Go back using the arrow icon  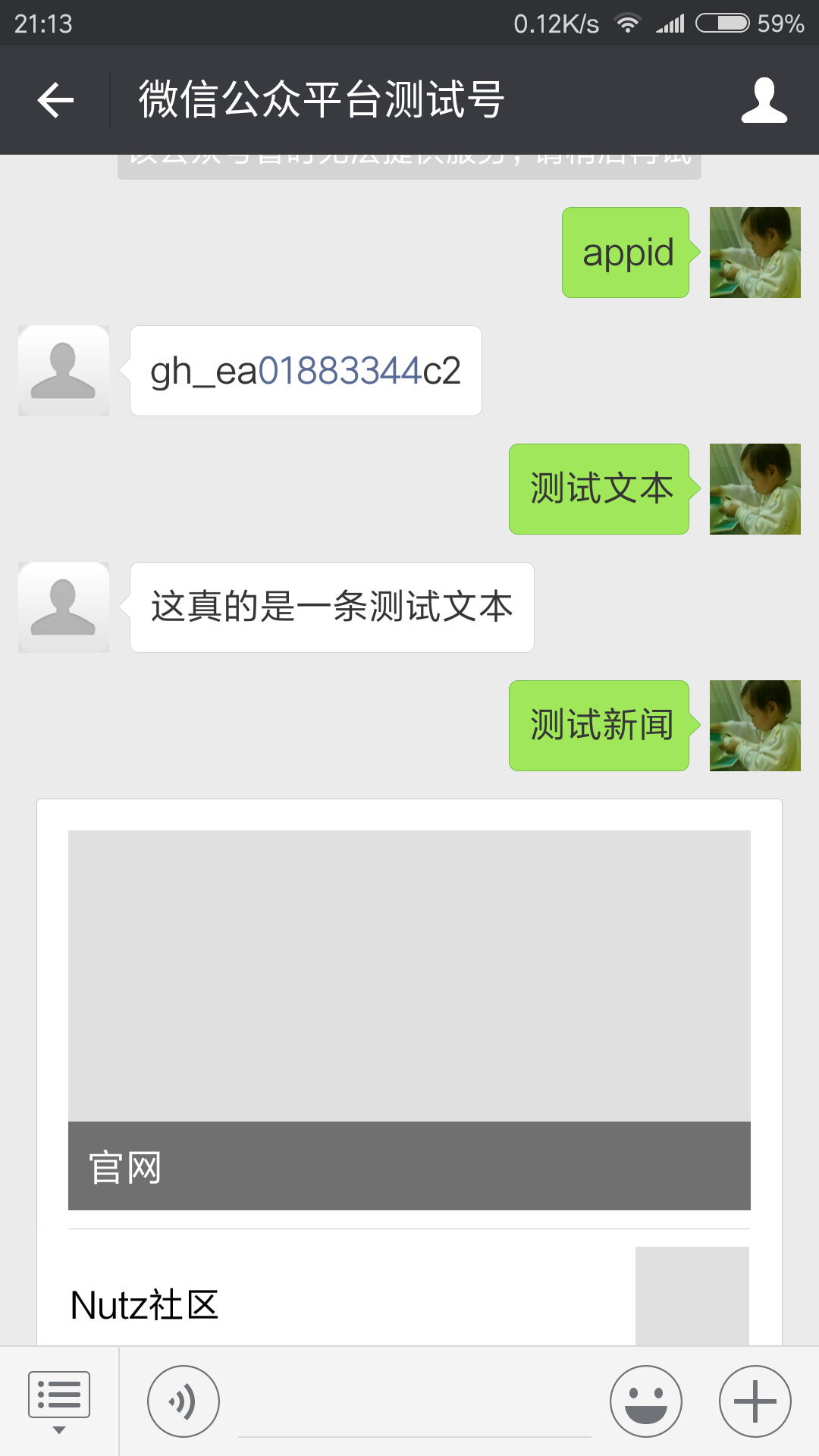pos(55,100)
